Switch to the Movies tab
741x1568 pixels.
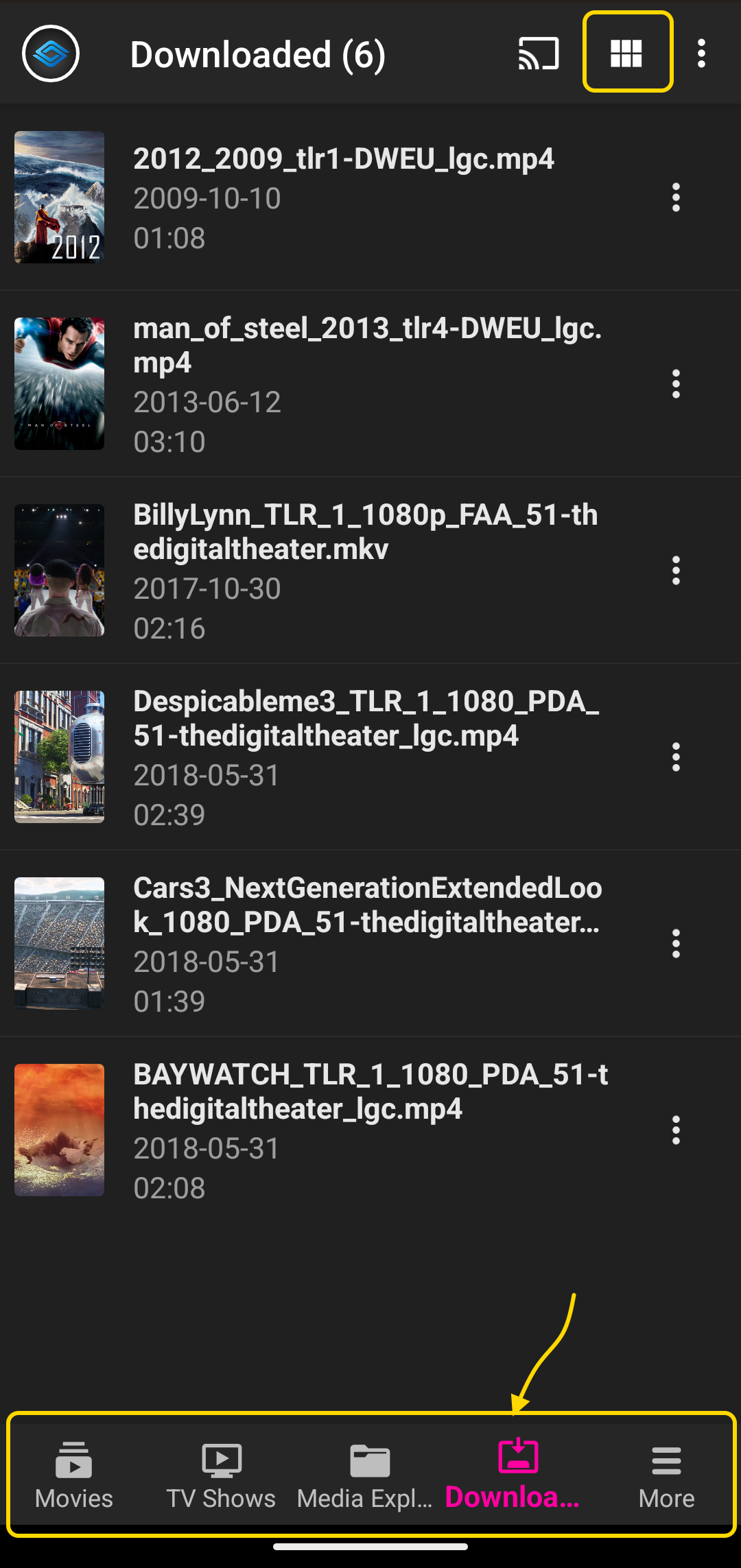point(74,1476)
